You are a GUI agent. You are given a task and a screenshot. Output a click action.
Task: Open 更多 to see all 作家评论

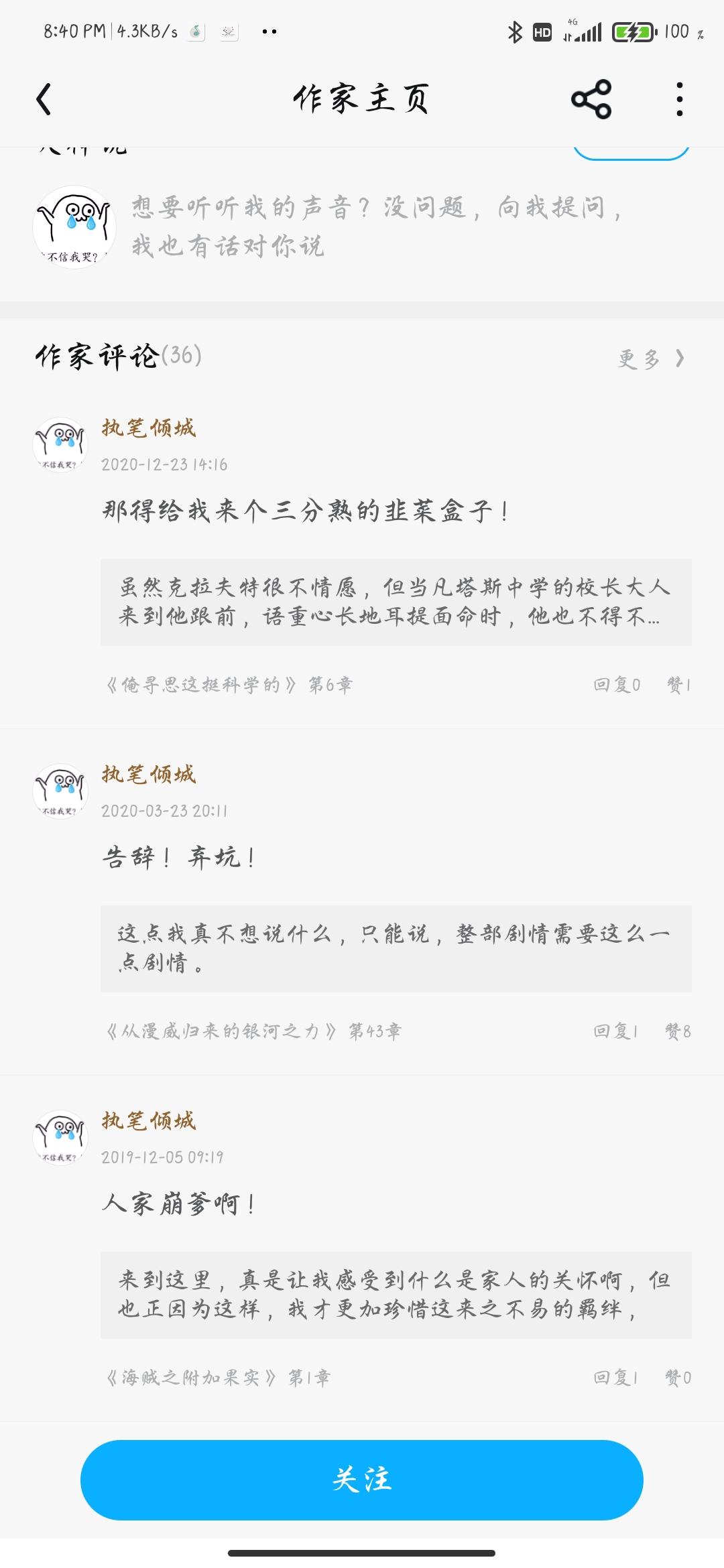click(x=650, y=358)
